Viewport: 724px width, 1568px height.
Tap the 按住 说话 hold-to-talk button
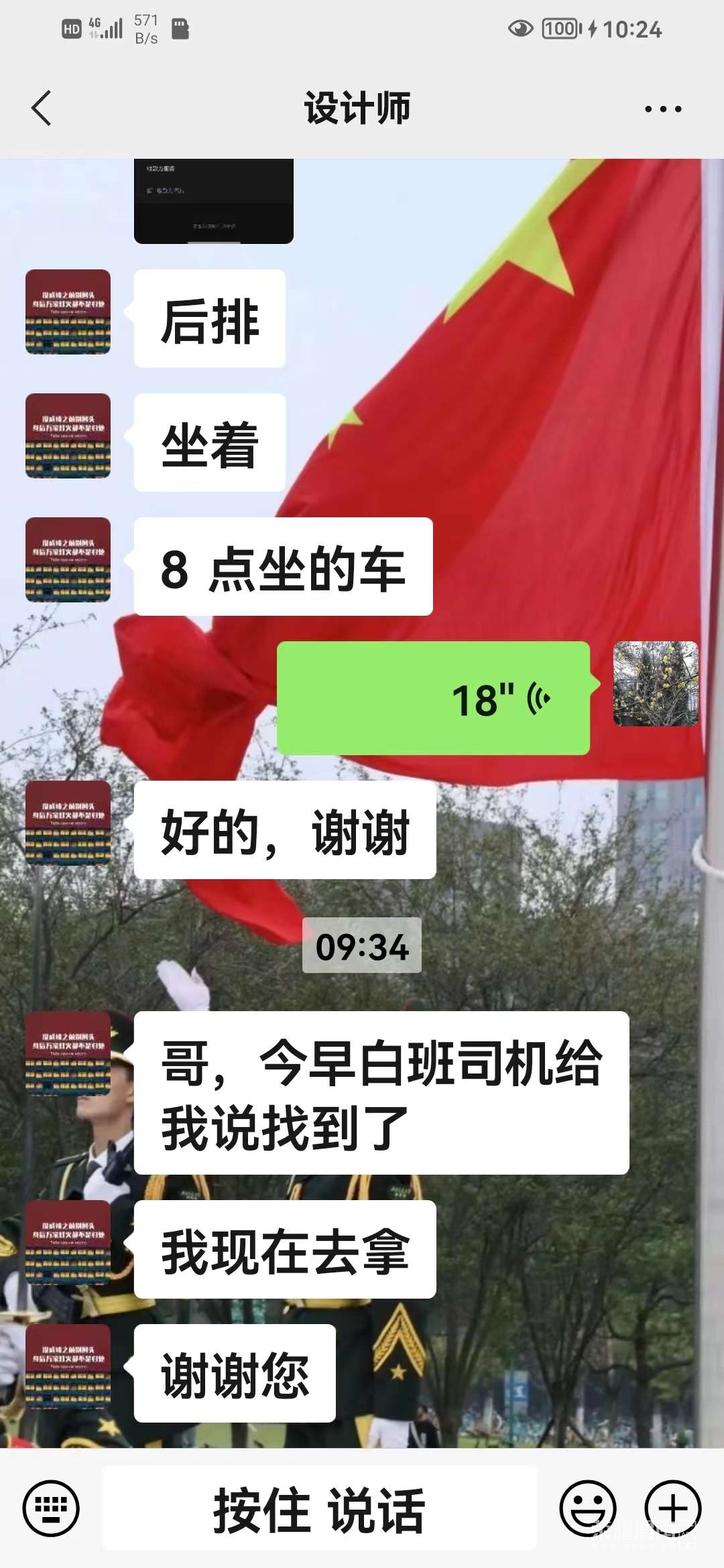click(x=319, y=1508)
